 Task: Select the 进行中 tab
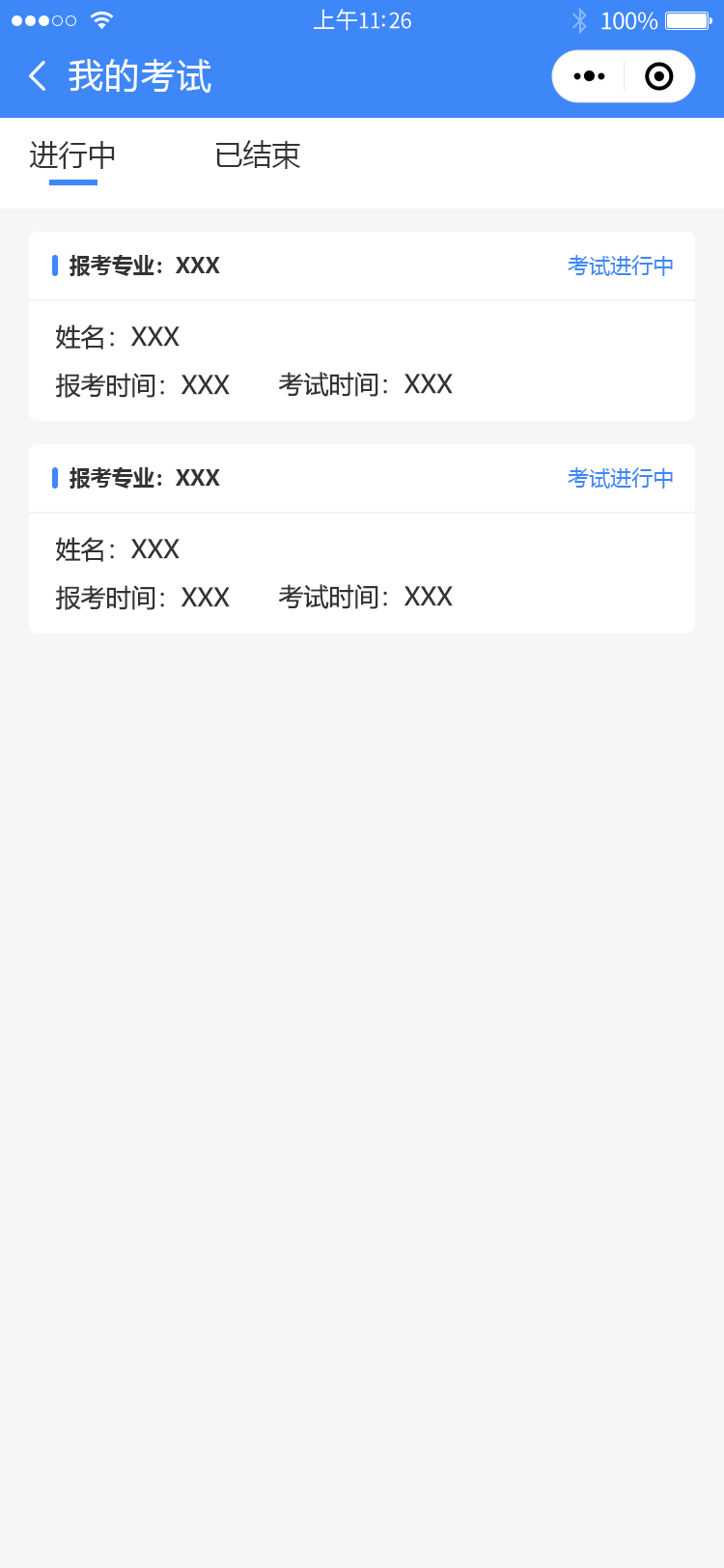click(x=73, y=155)
